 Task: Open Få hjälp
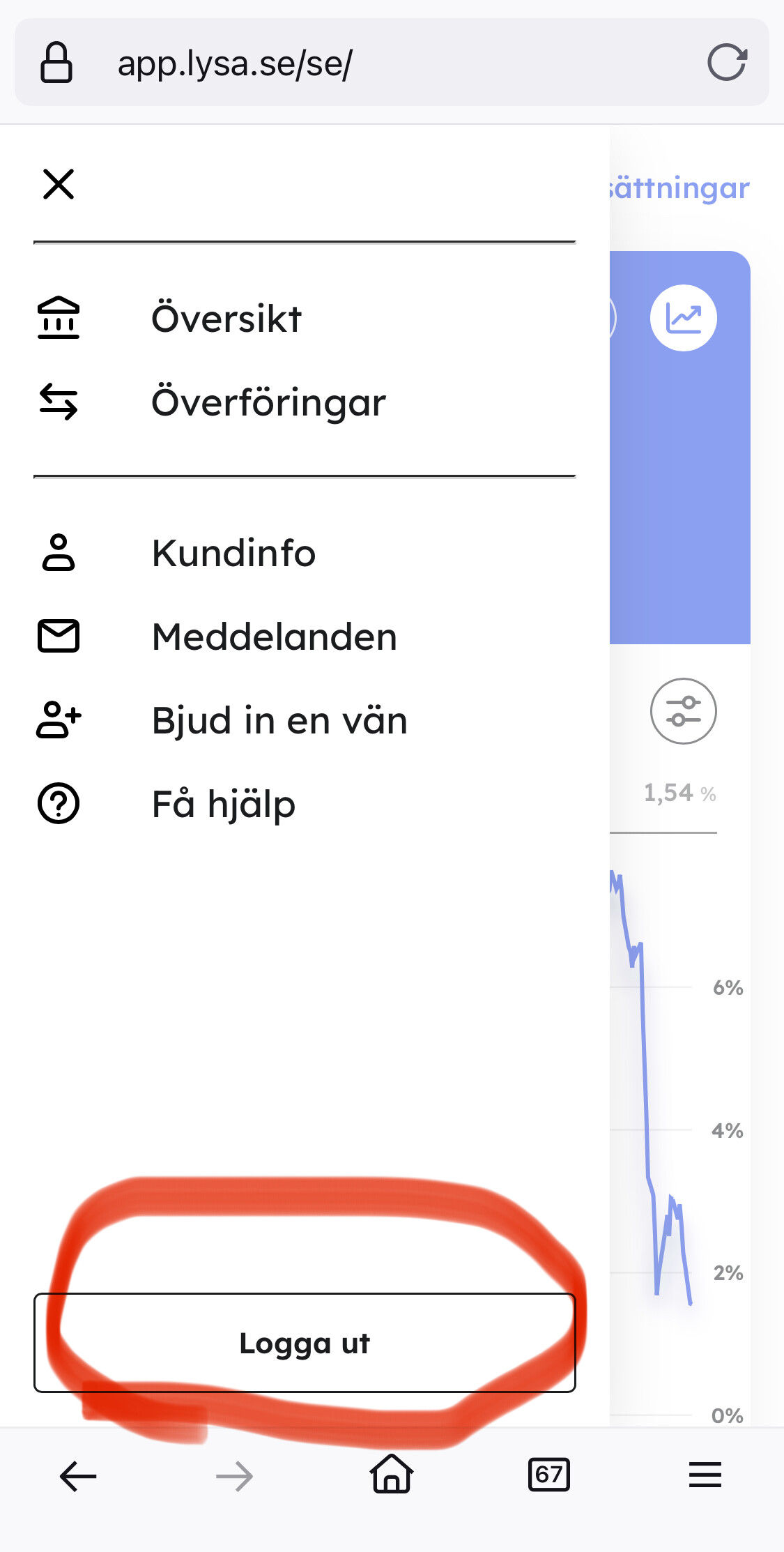point(223,804)
